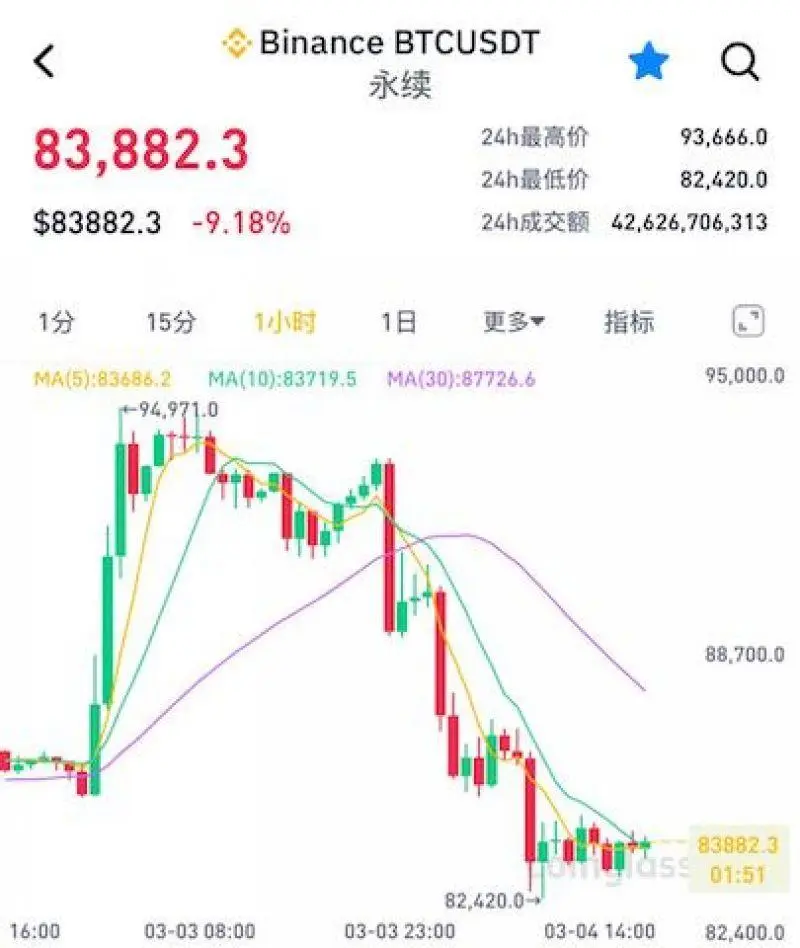The height and width of the screenshot is (948, 800).
Task: Go back using the arrow icon
Action: pyautogui.click(x=45, y=62)
